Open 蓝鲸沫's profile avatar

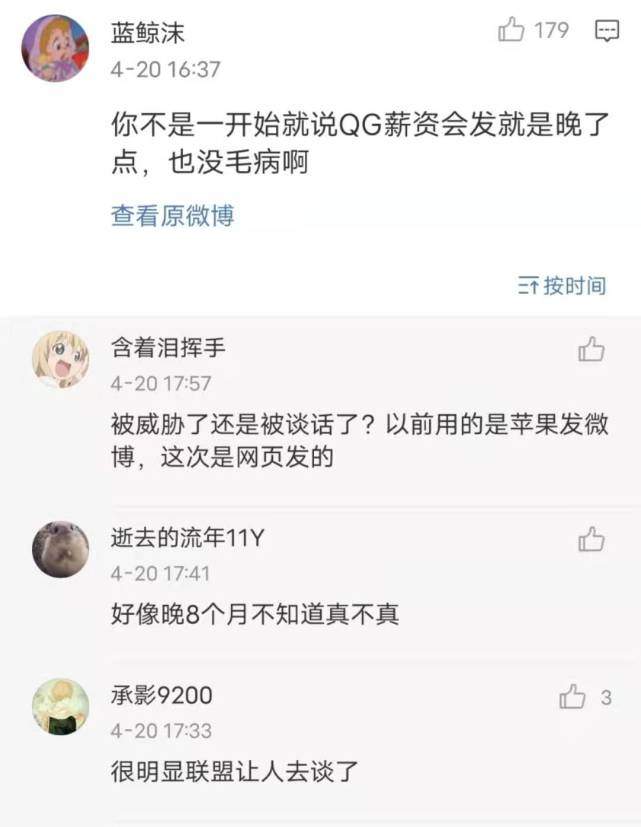coord(55,48)
